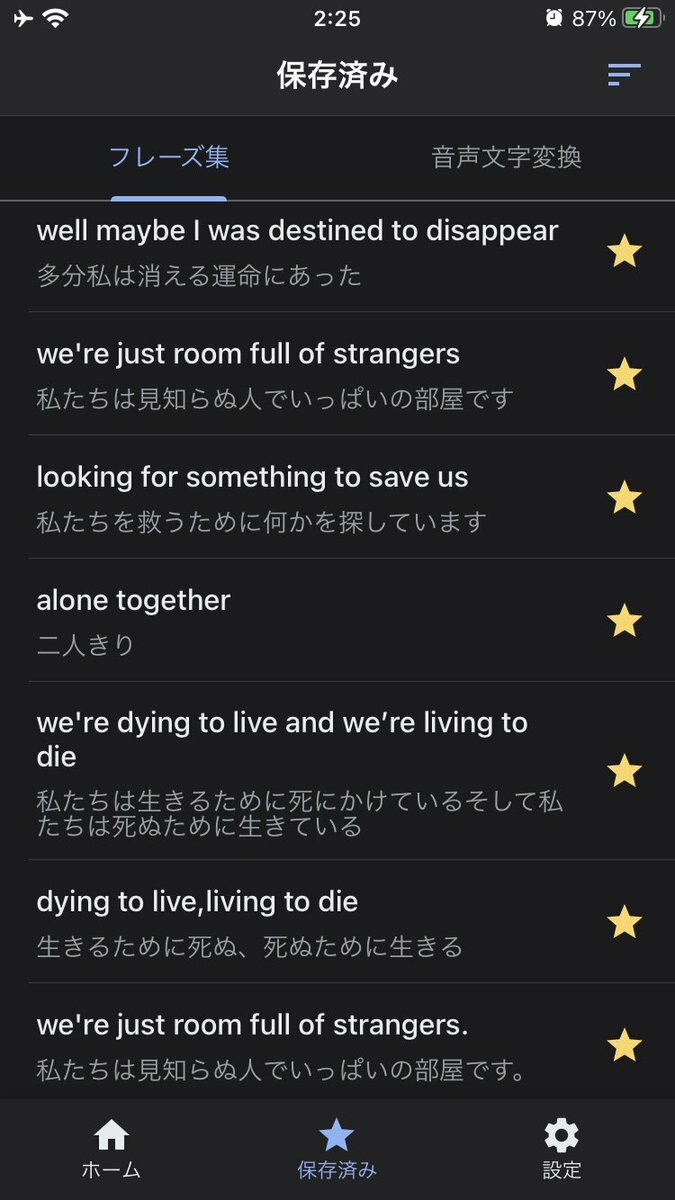Go to the ホーム tab
The width and height of the screenshot is (675, 1200).
[111, 1149]
